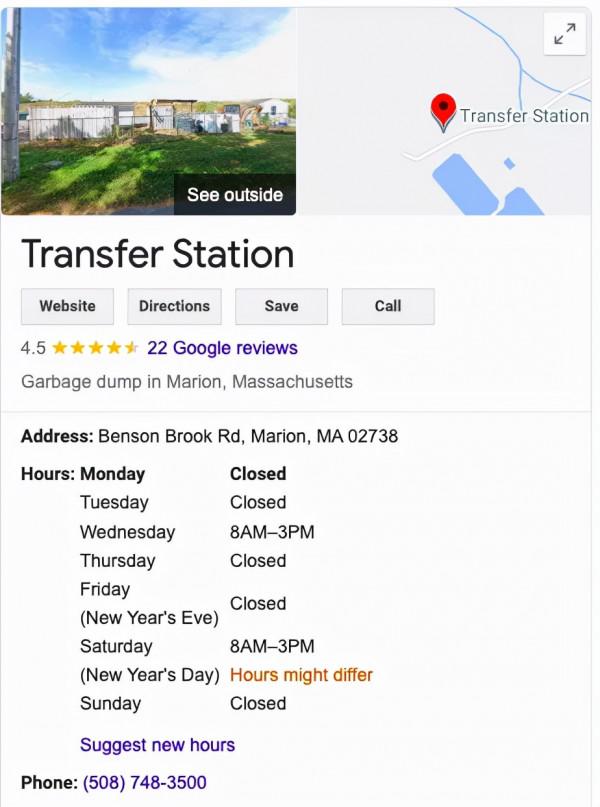Dial the phone number (508) 748-3500
Screen dimensions: 600x807
pos(144,782)
